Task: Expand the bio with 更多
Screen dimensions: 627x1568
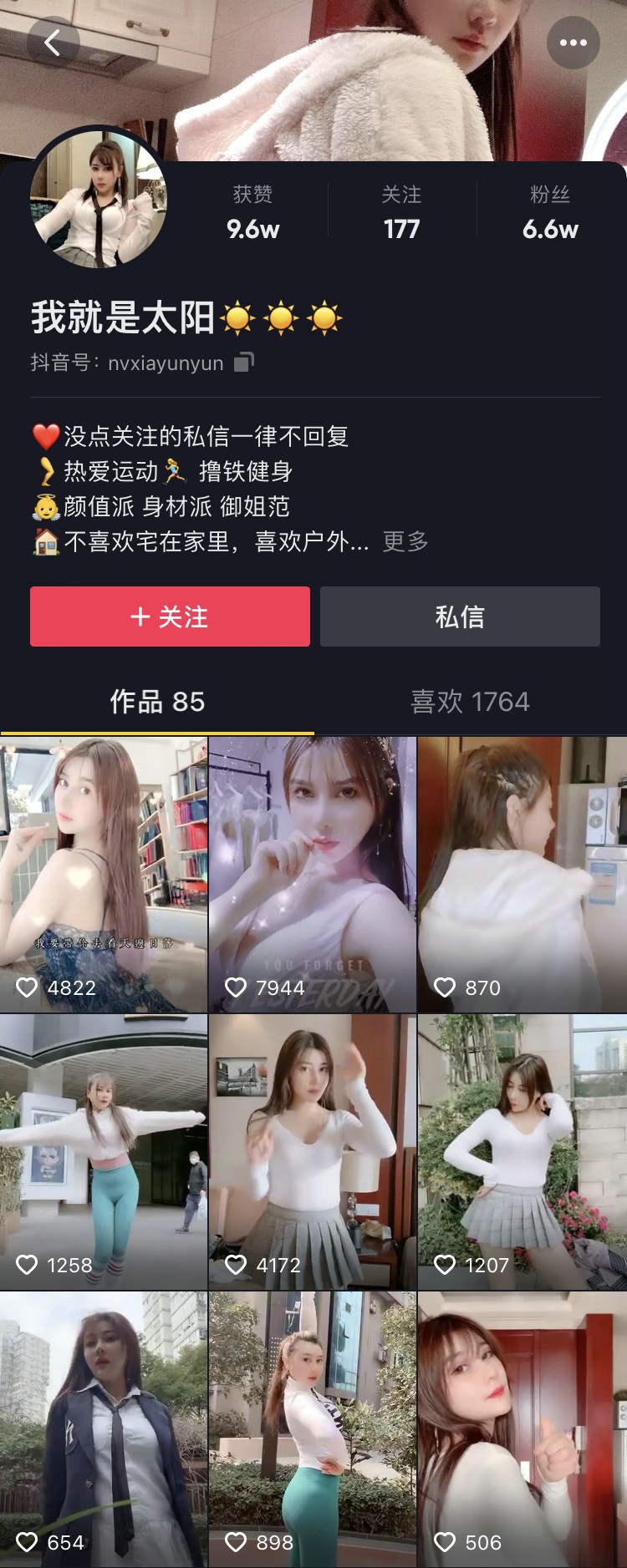Action: [x=405, y=541]
